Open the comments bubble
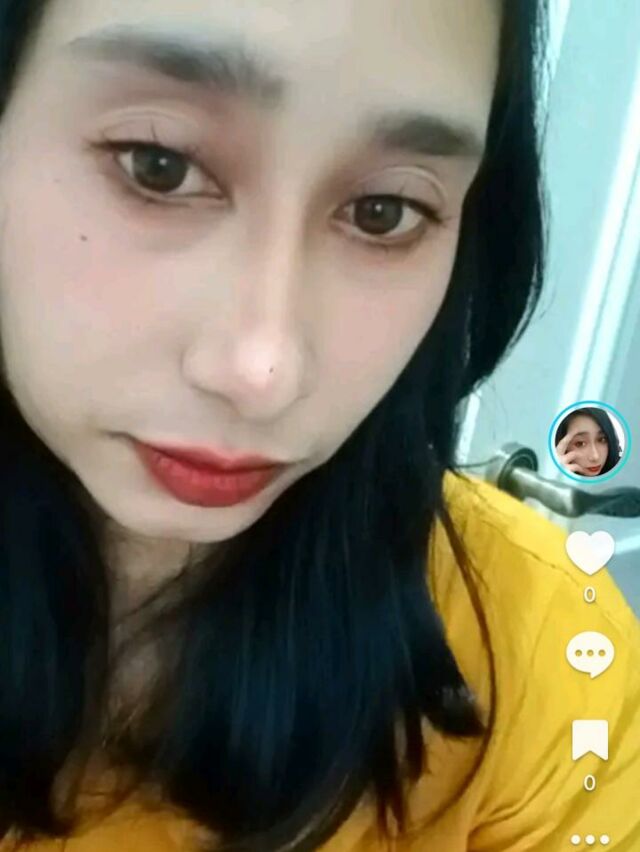This screenshot has height=852, width=640. coord(589,654)
